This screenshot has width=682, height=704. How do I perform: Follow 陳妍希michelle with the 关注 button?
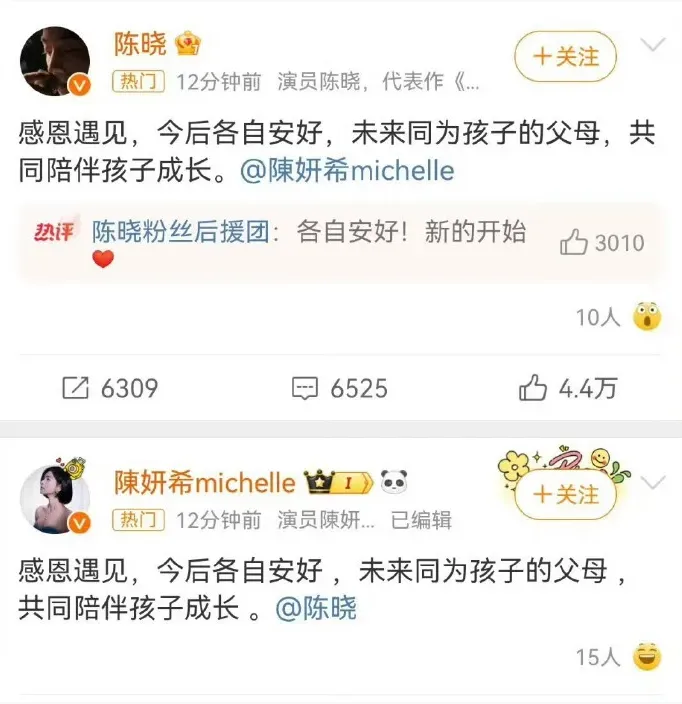(x=565, y=495)
